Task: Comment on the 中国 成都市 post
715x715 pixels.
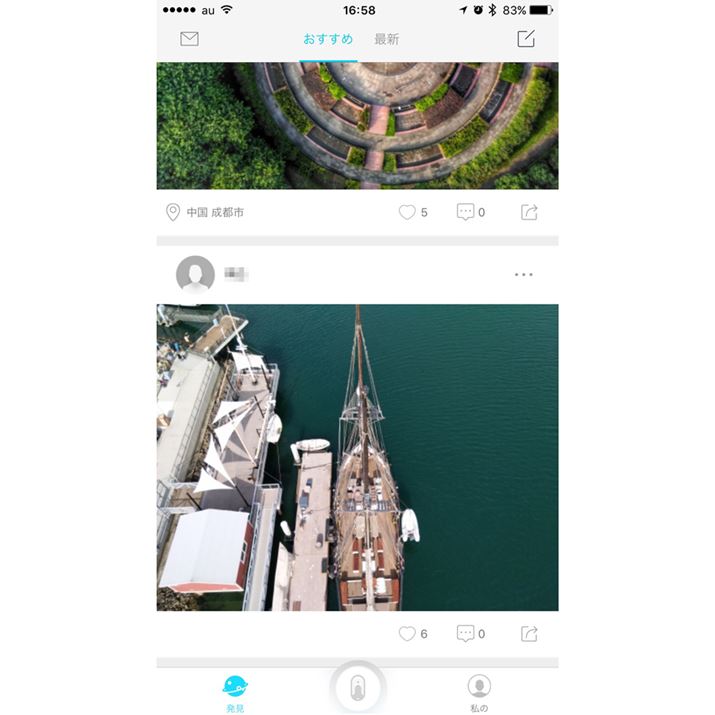Action: [466, 212]
